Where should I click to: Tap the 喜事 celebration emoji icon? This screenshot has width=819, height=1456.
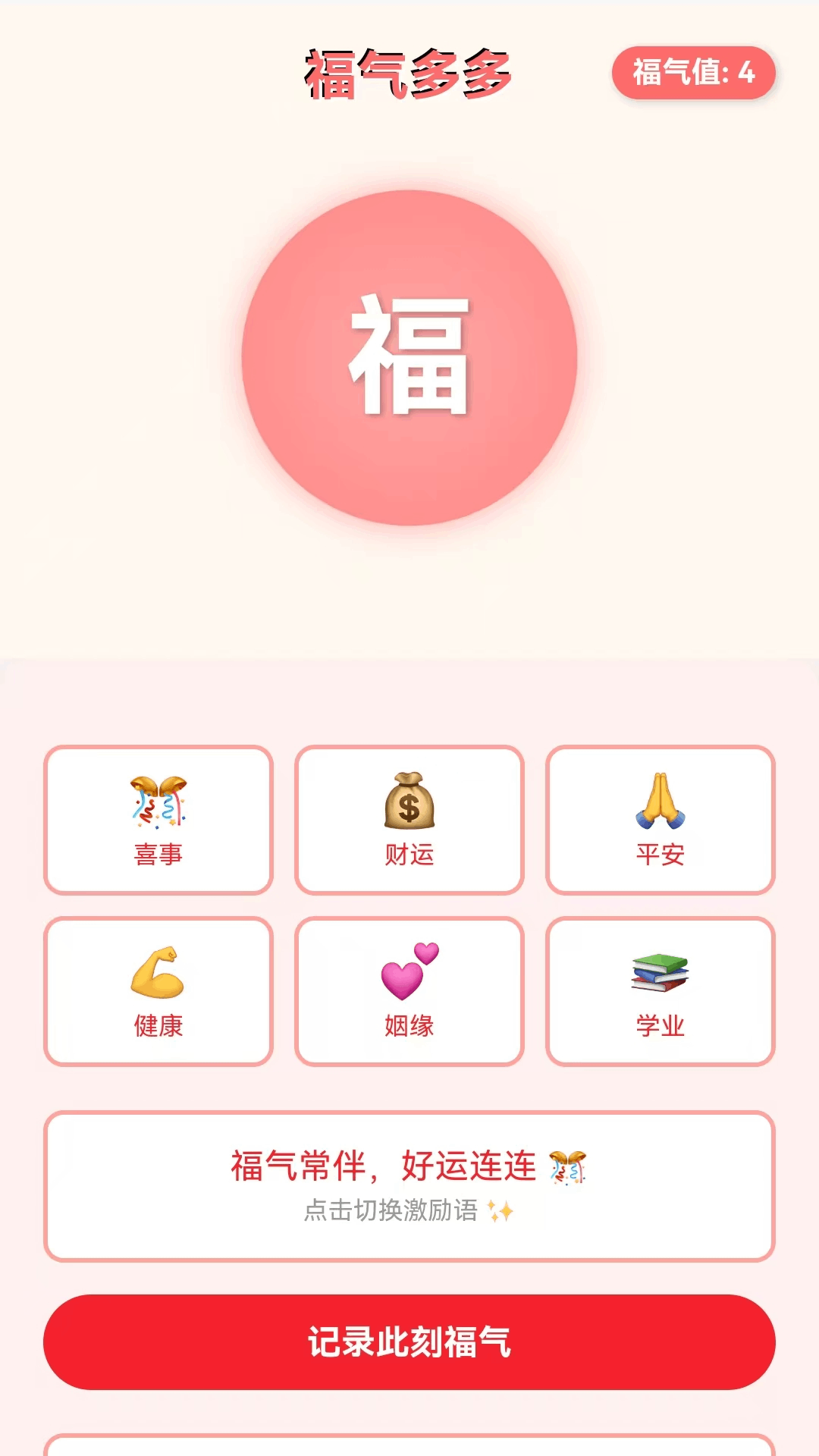coord(157,800)
